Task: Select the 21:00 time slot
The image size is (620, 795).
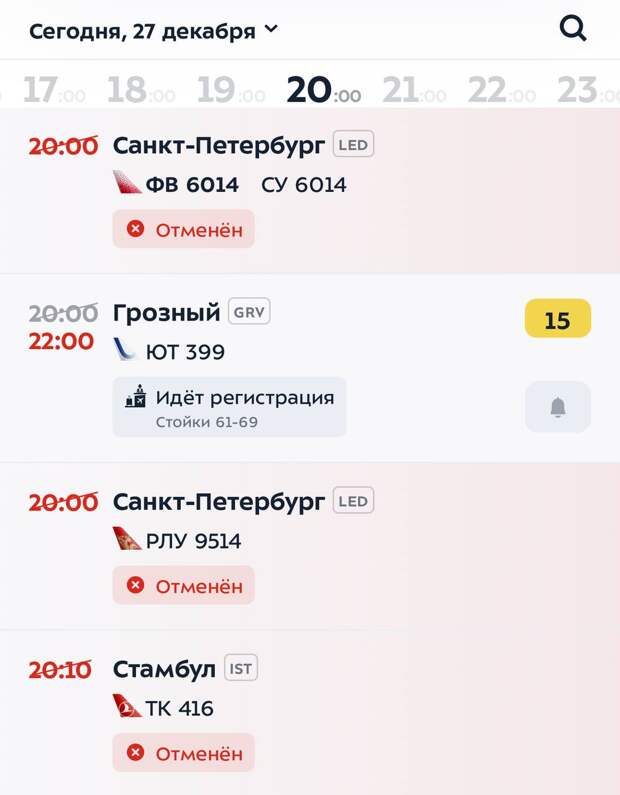Action: (414, 91)
